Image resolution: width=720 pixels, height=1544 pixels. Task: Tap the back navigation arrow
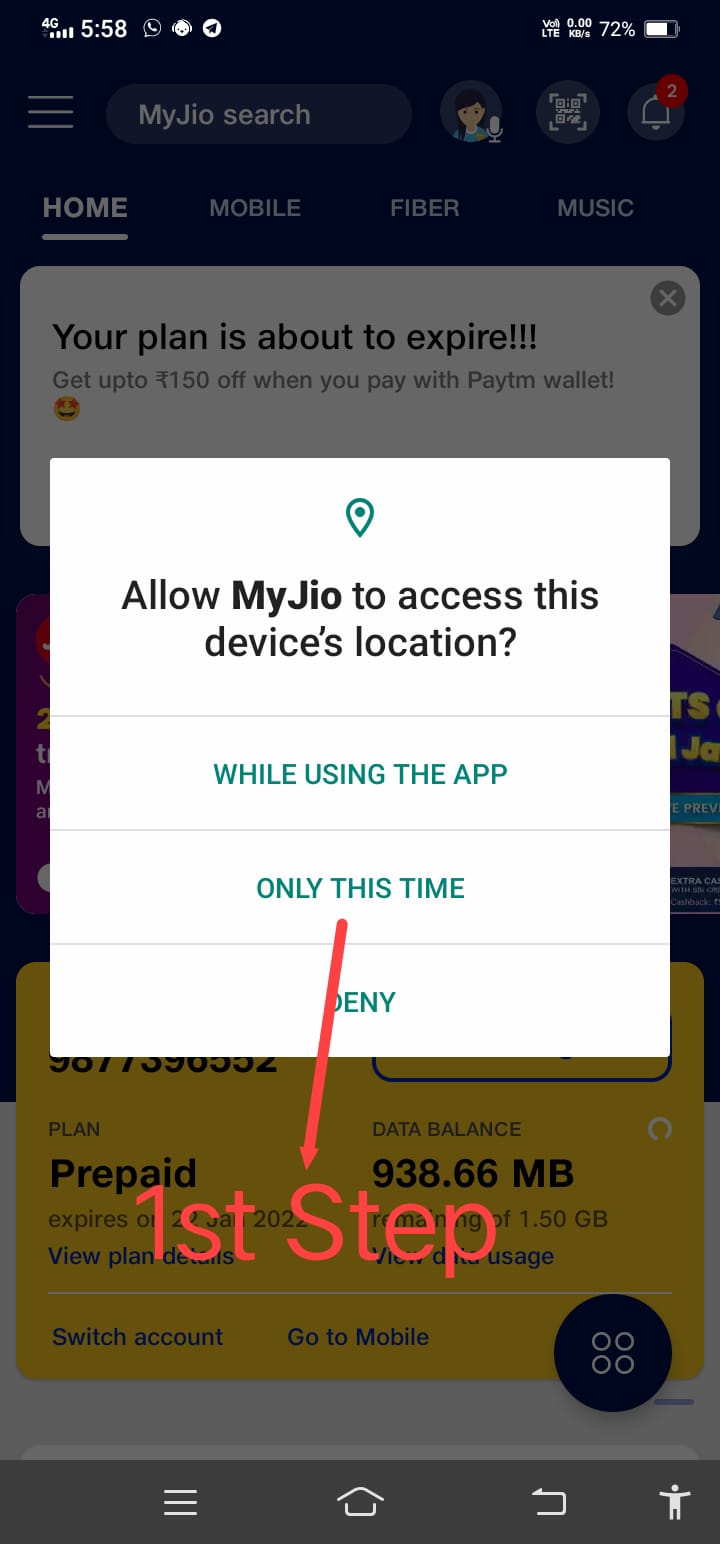pyautogui.click(x=549, y=1501)
